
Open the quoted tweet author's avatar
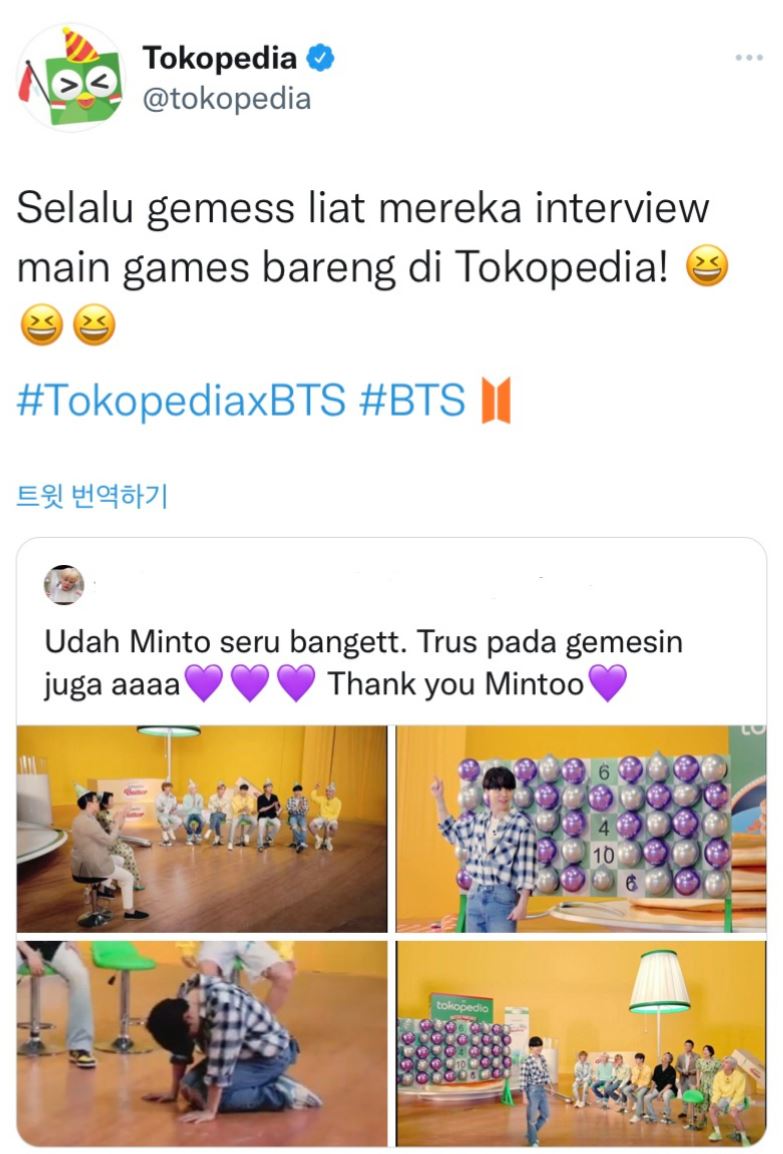(64, 585)
